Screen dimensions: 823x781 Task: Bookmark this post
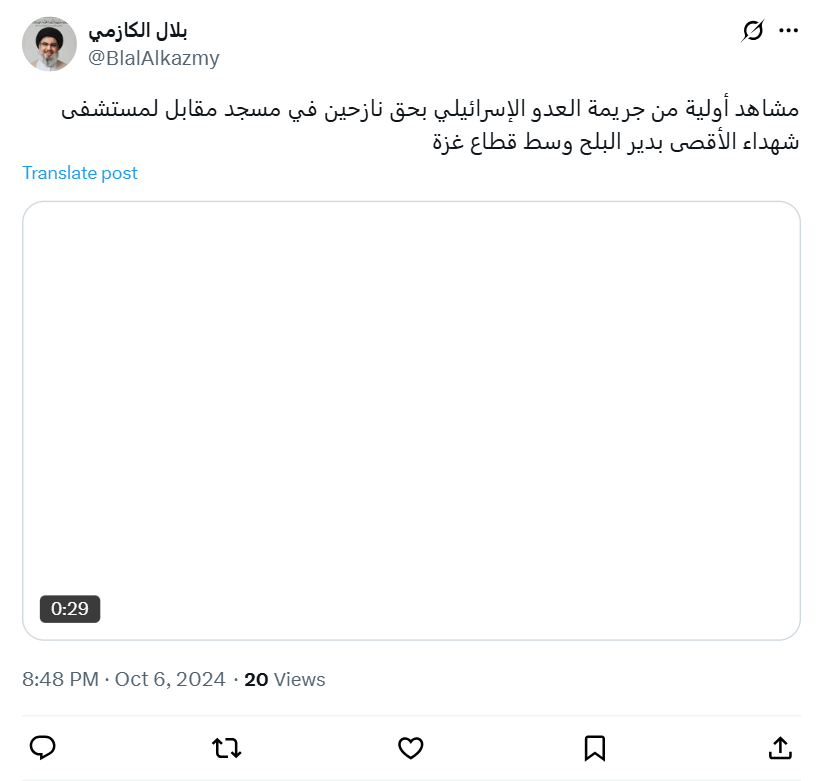(594, 747)
